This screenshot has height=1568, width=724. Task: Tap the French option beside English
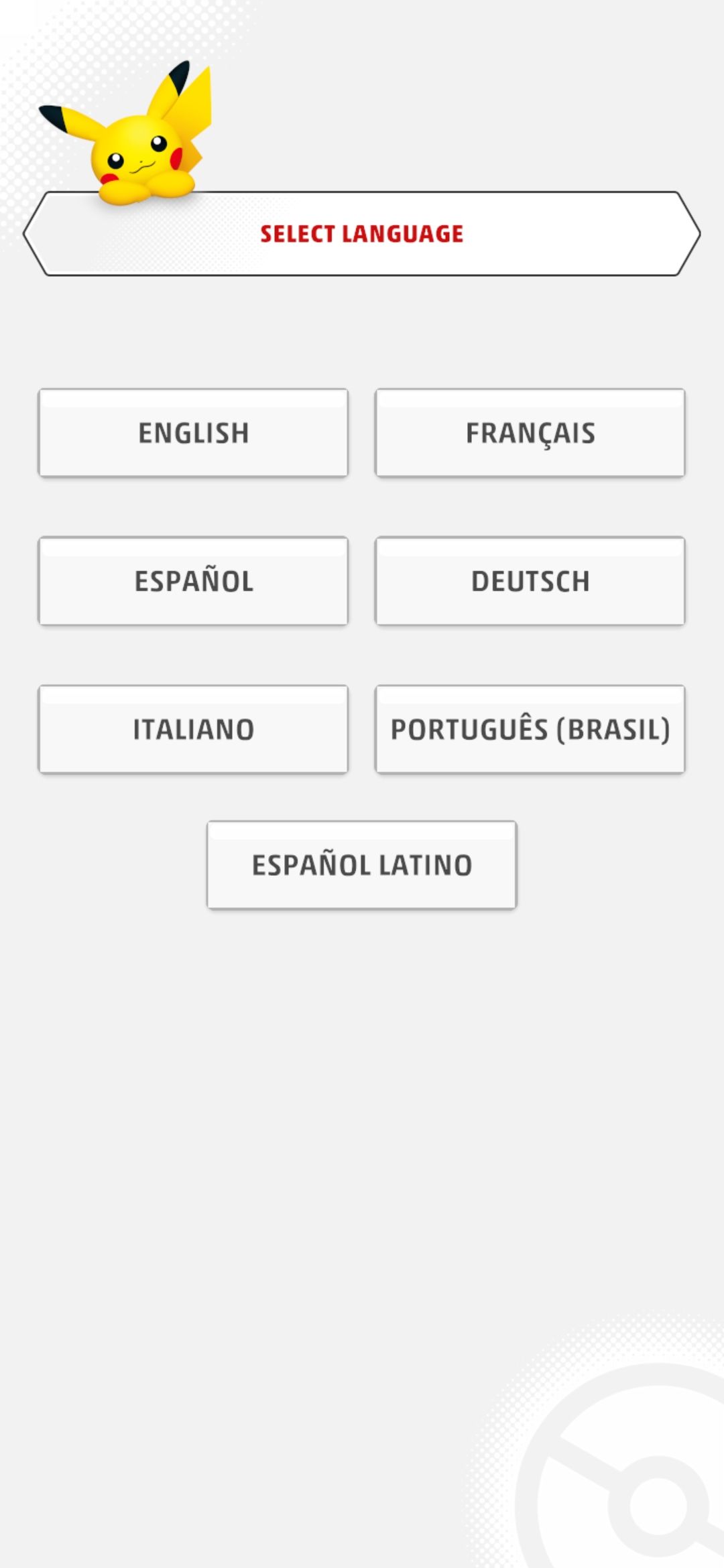[x=530, y=432]
